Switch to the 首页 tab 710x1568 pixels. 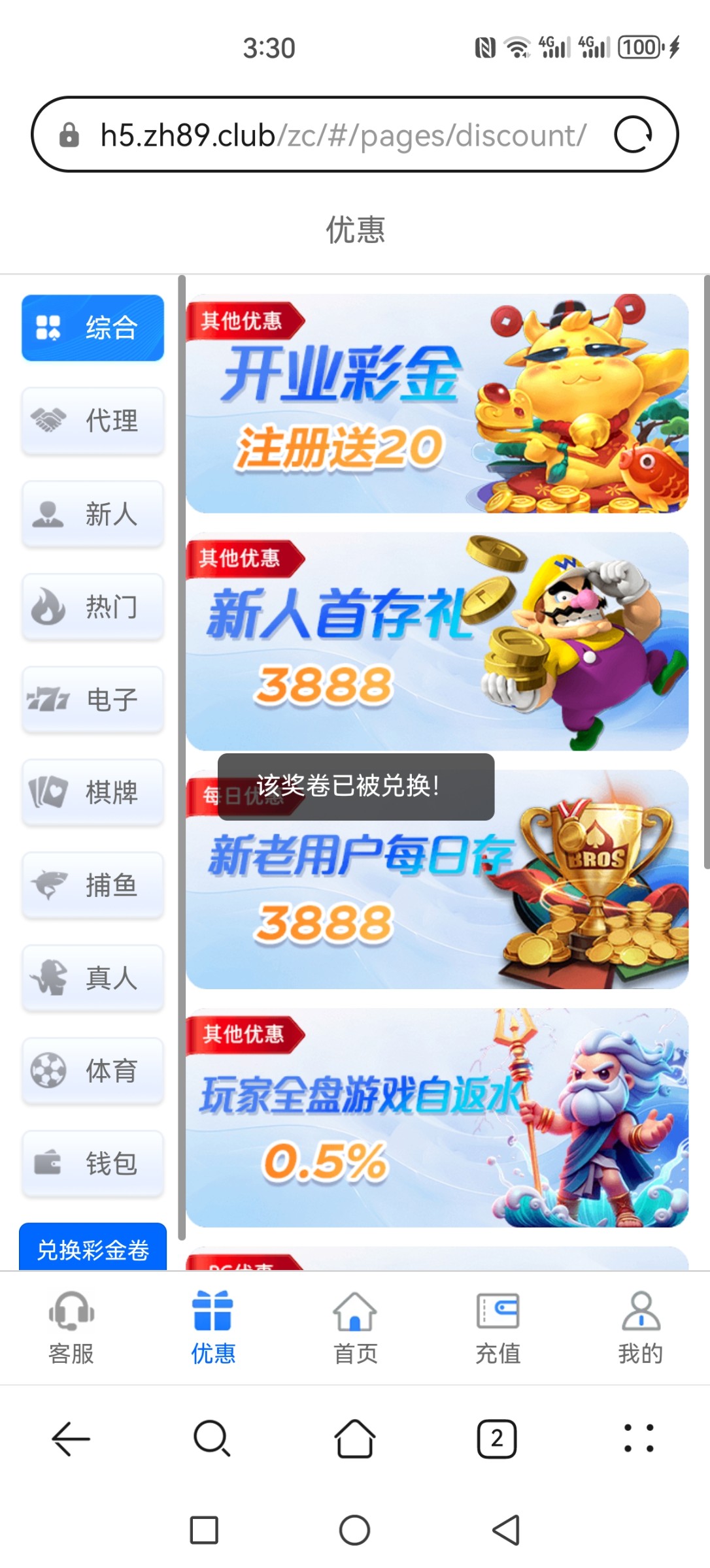(x=355, y=1328)
